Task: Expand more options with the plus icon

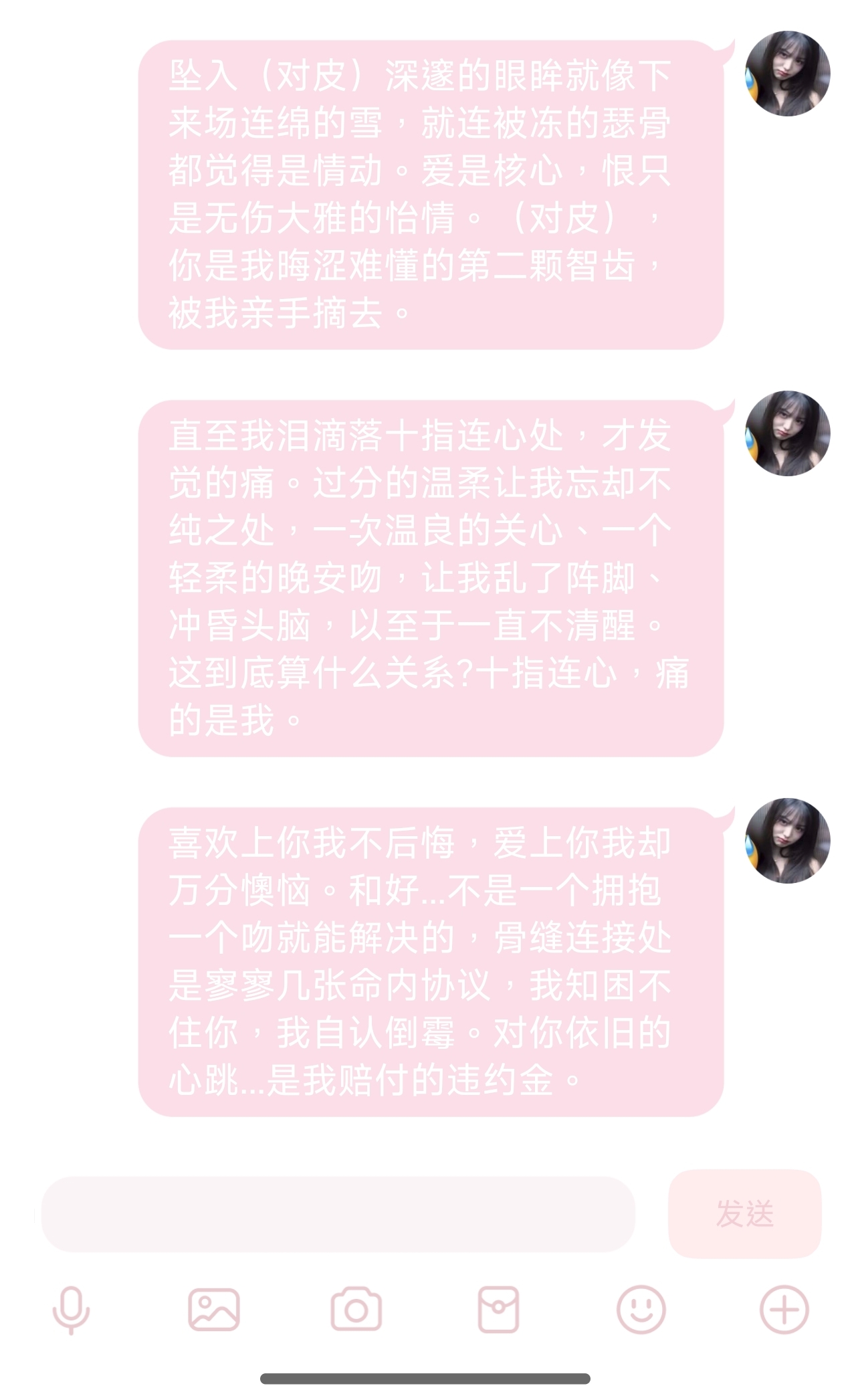Action: (x=784, y=1309)
